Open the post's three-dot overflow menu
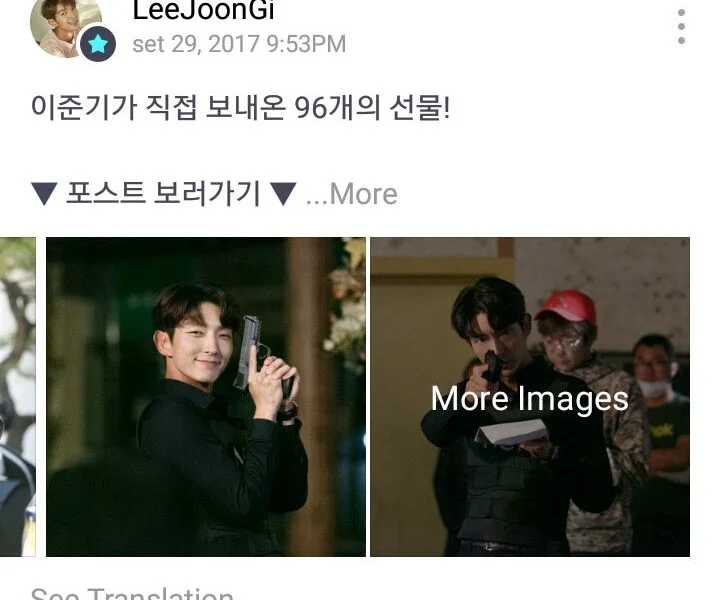 pos(681,26)
